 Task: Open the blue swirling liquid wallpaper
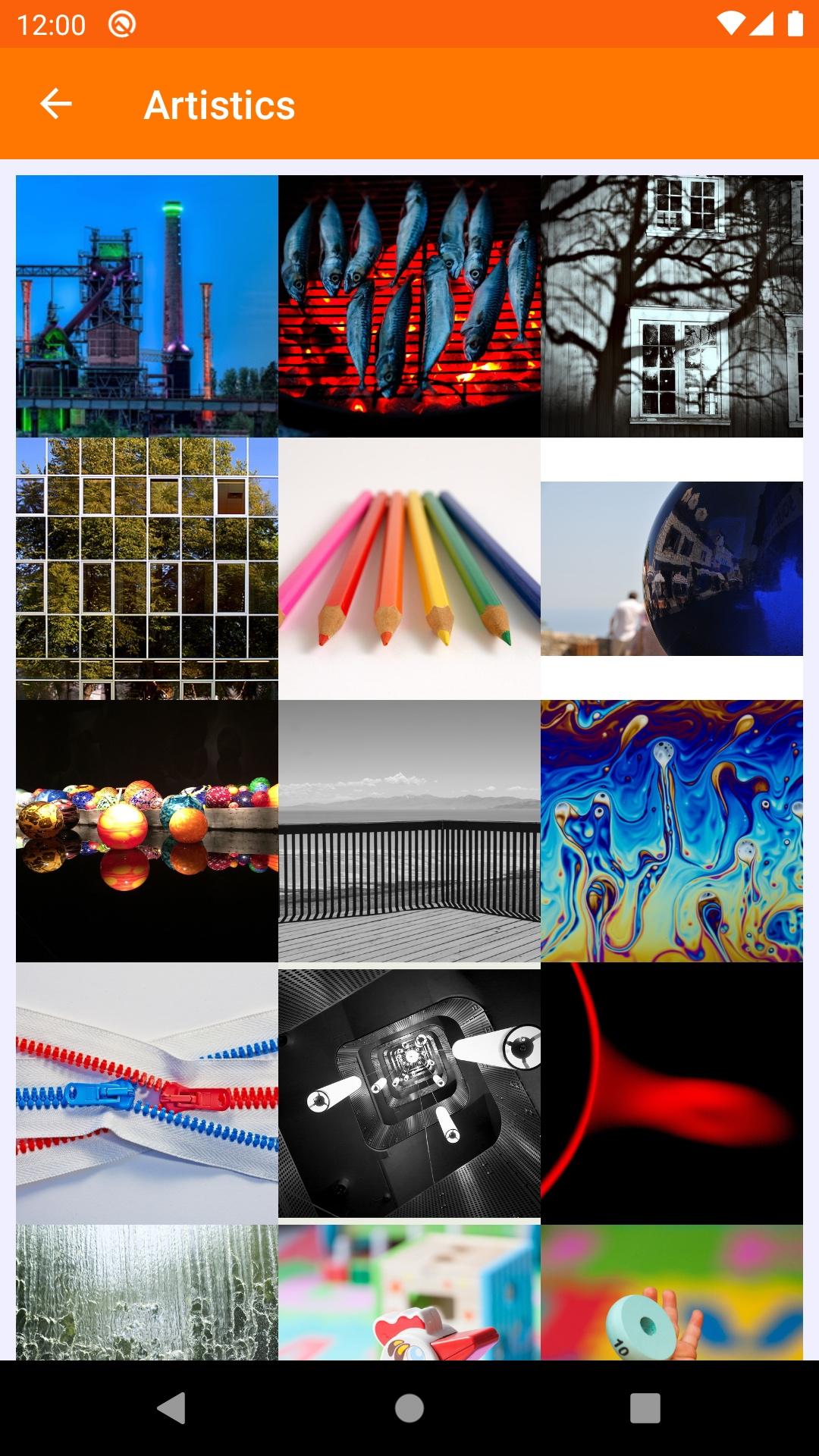click(671, 830)
